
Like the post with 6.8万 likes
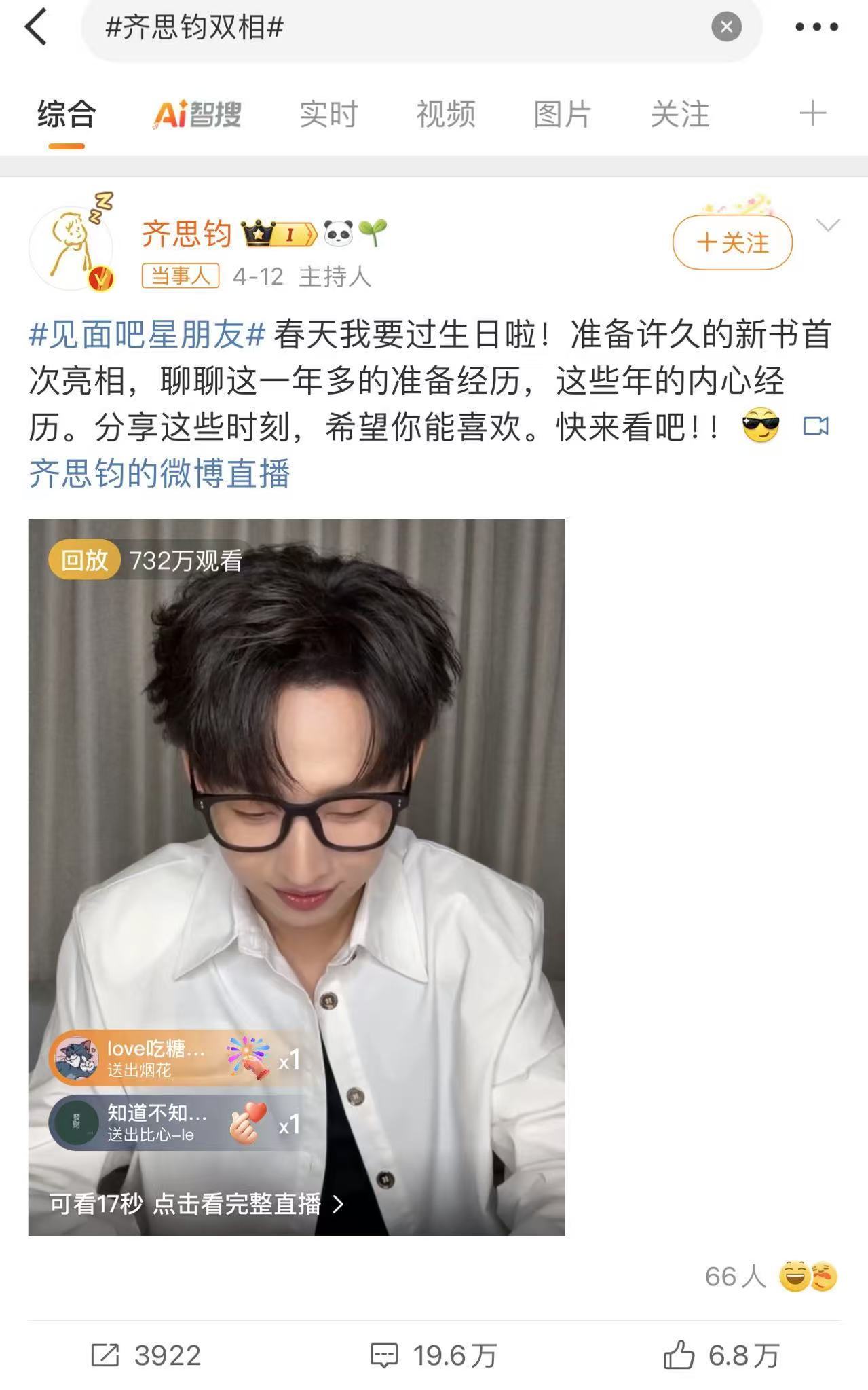[x=721, y=1355]
